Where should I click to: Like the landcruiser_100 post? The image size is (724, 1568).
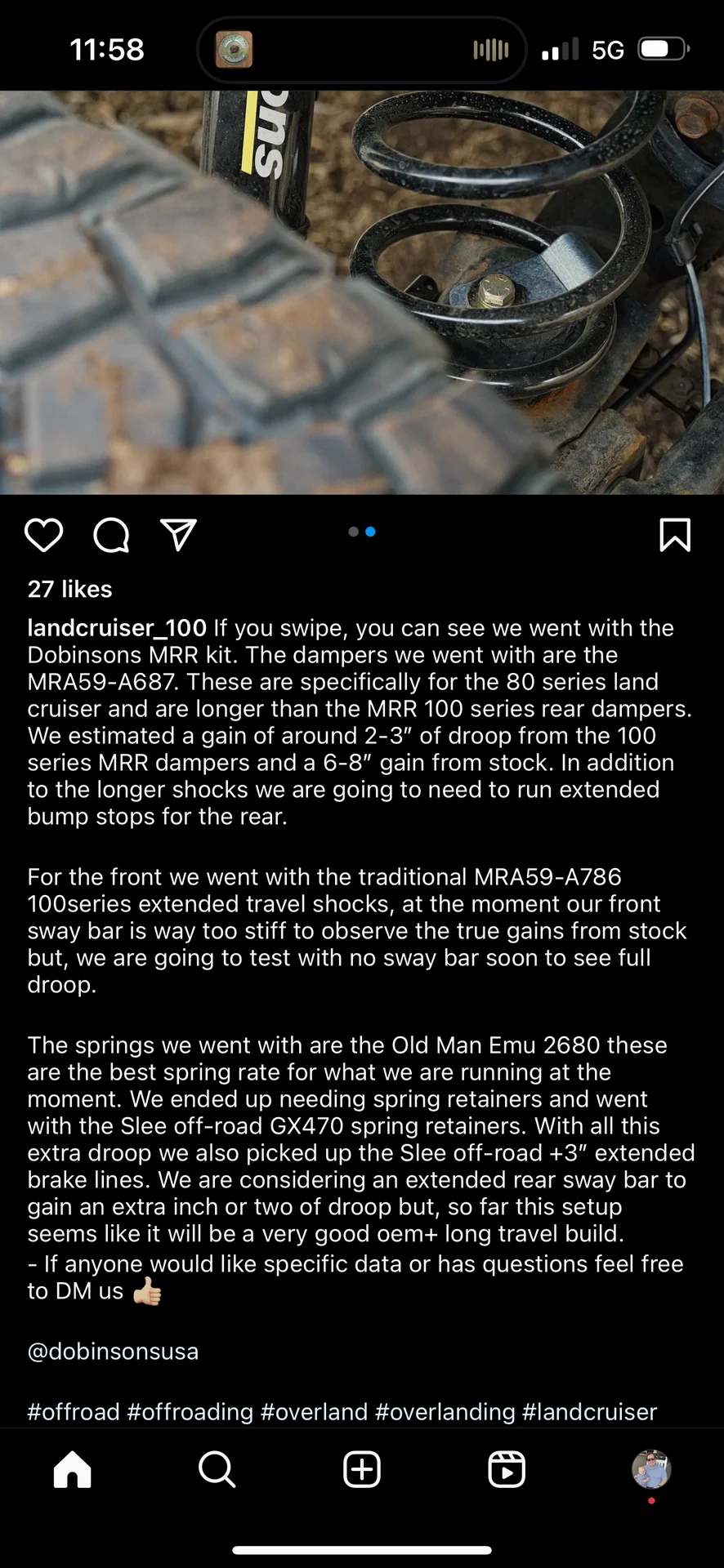tap(43, 536)
